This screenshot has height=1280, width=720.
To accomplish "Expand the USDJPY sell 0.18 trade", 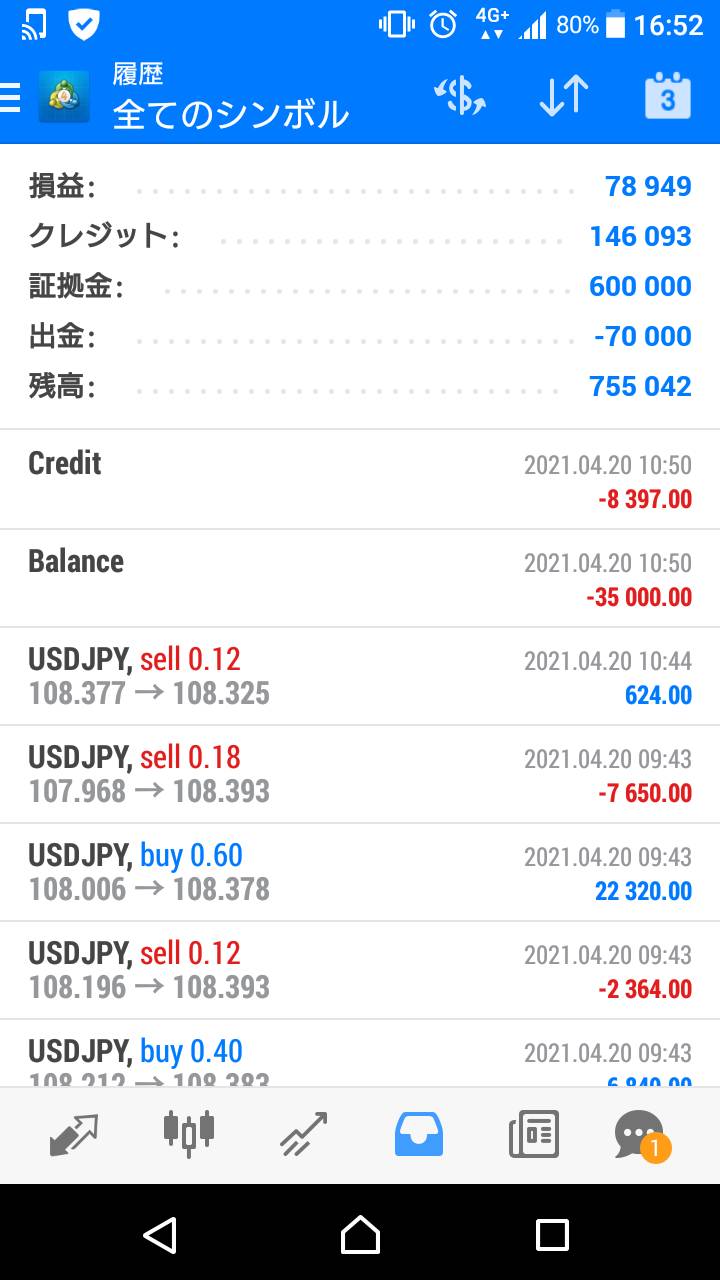I will [x=360, y=774].
